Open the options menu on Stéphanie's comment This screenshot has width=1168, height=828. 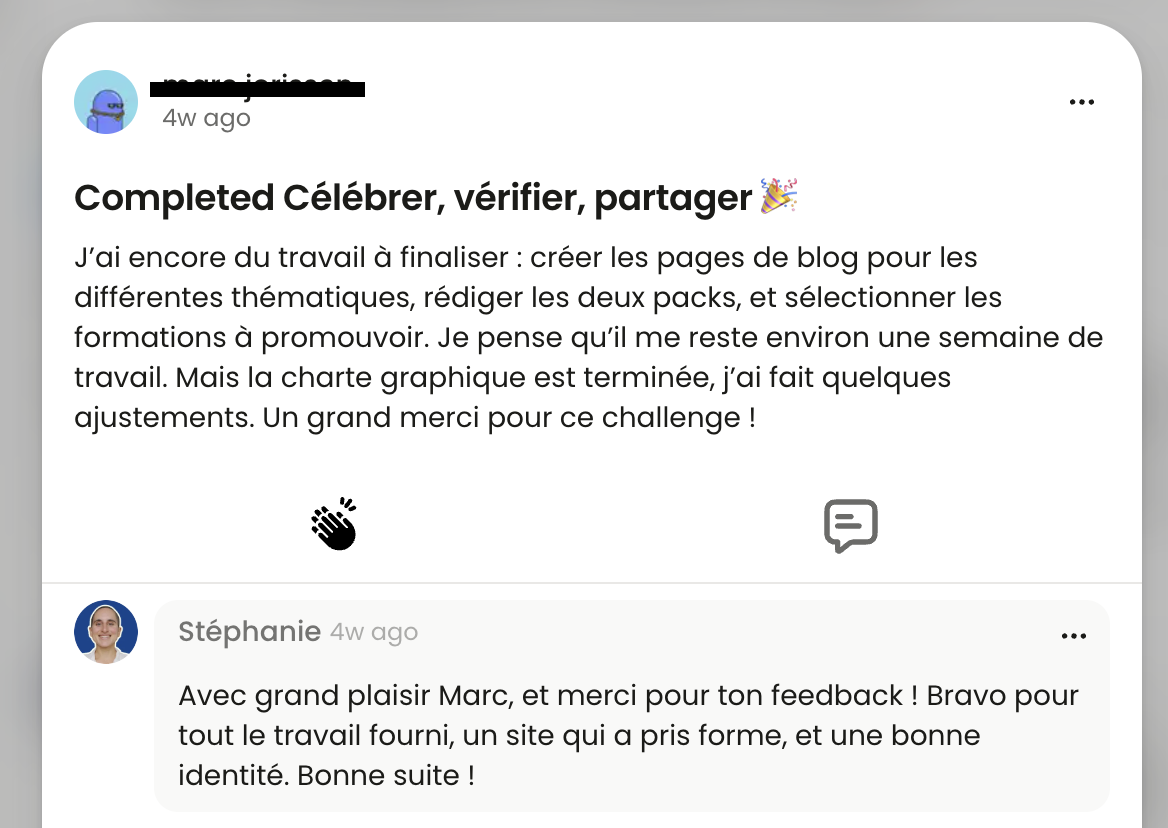1073,636
